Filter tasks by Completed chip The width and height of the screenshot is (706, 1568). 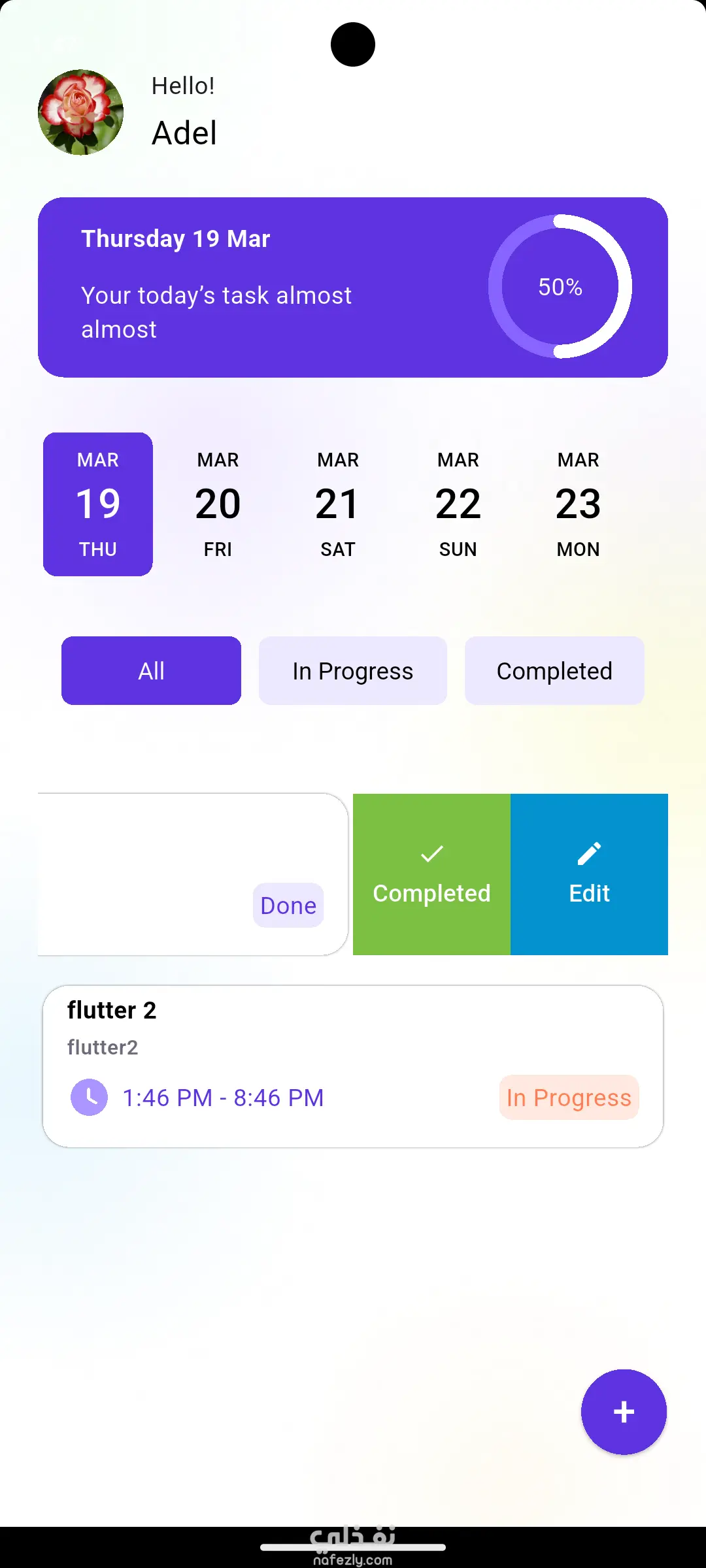(554, 670)
